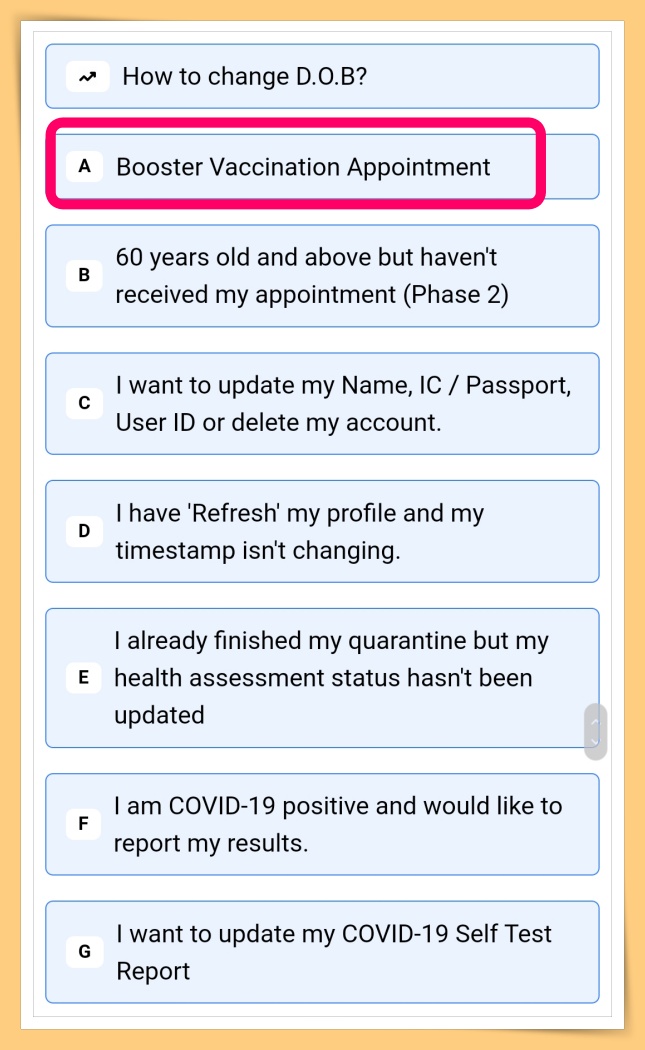
Task: Pick option D about timestamp isn't changing
Action: (322, 532)
